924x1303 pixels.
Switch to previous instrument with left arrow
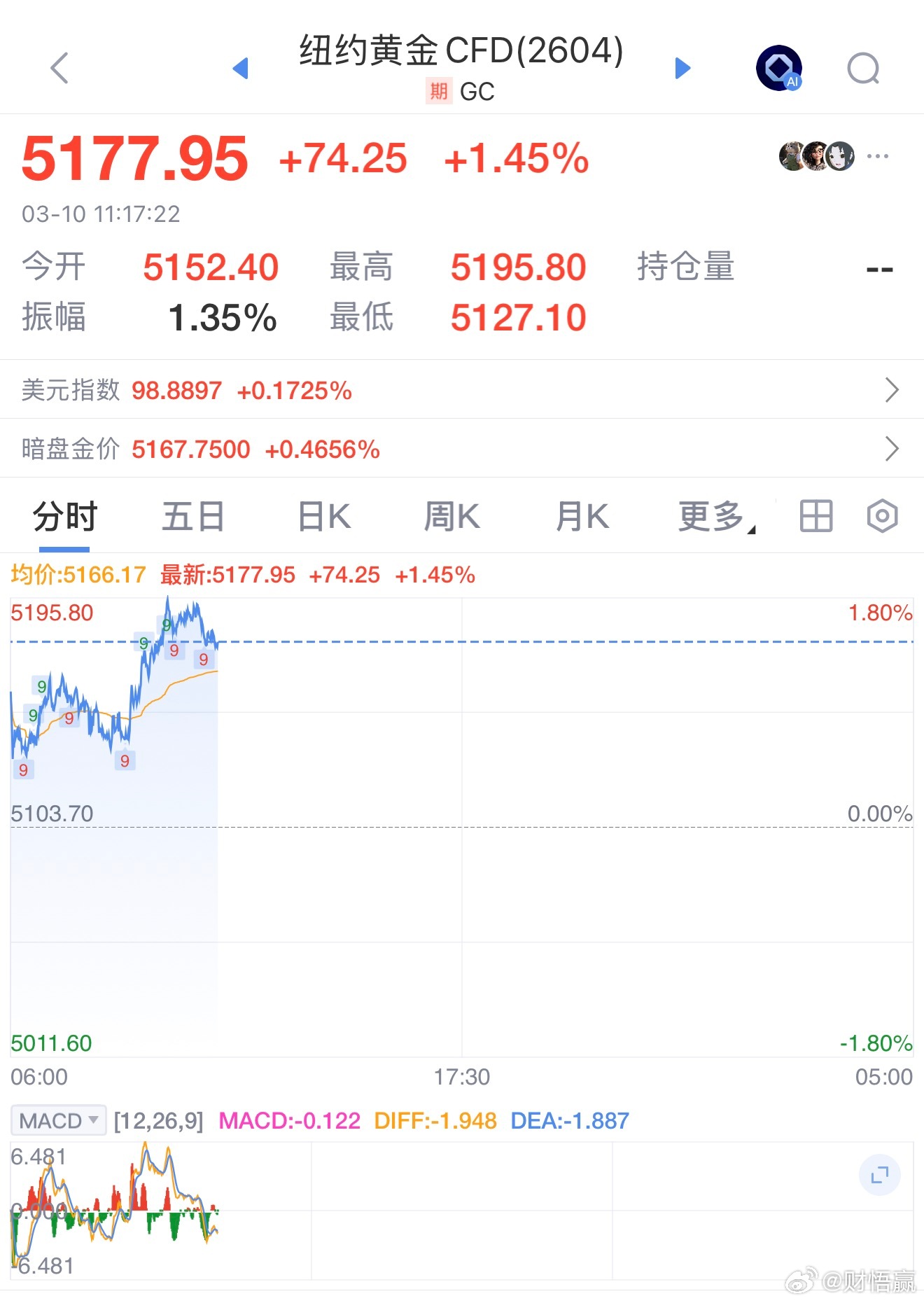pyautogui.click(x=241, y=68)
